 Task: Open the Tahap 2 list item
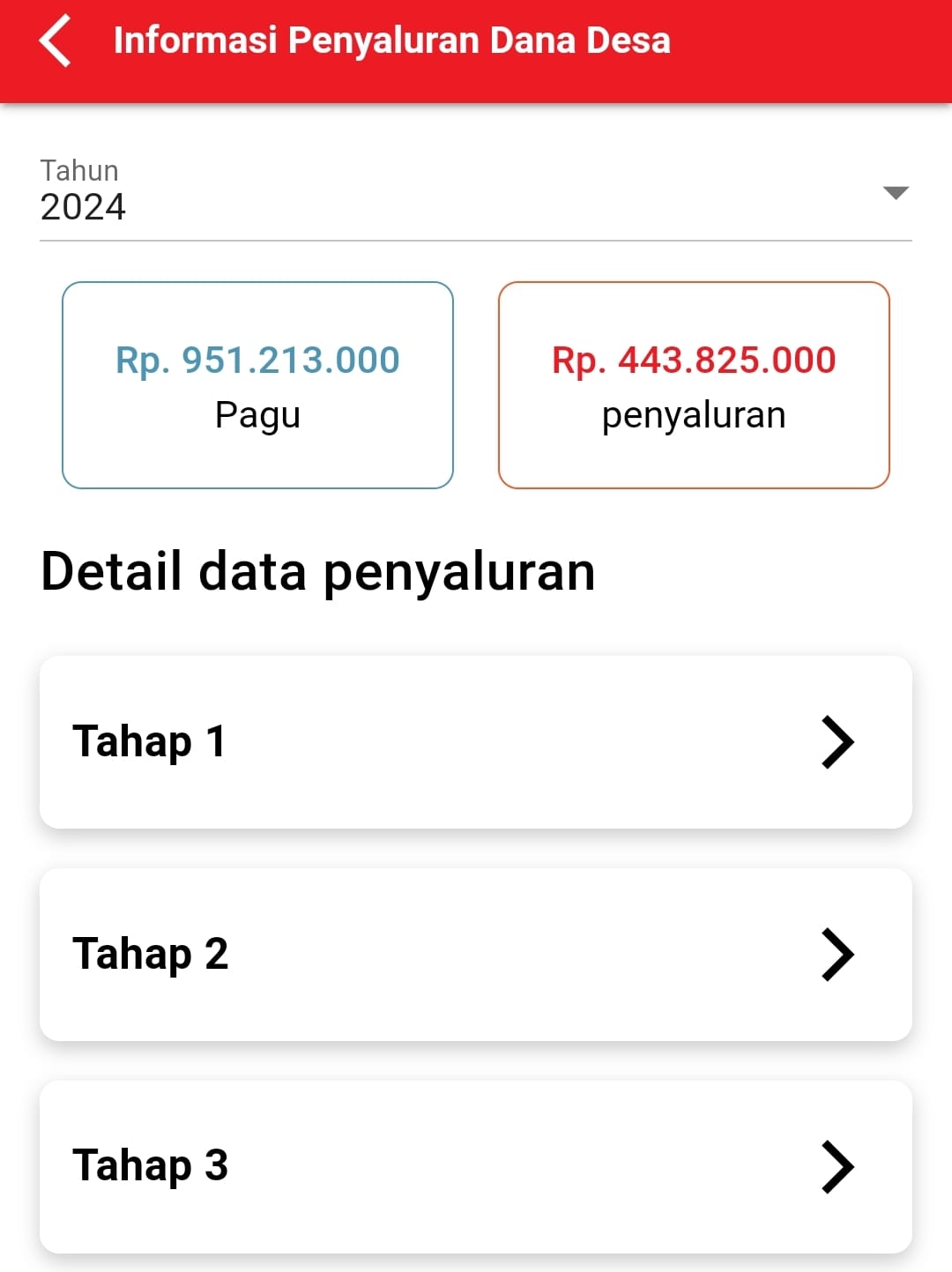476,955
